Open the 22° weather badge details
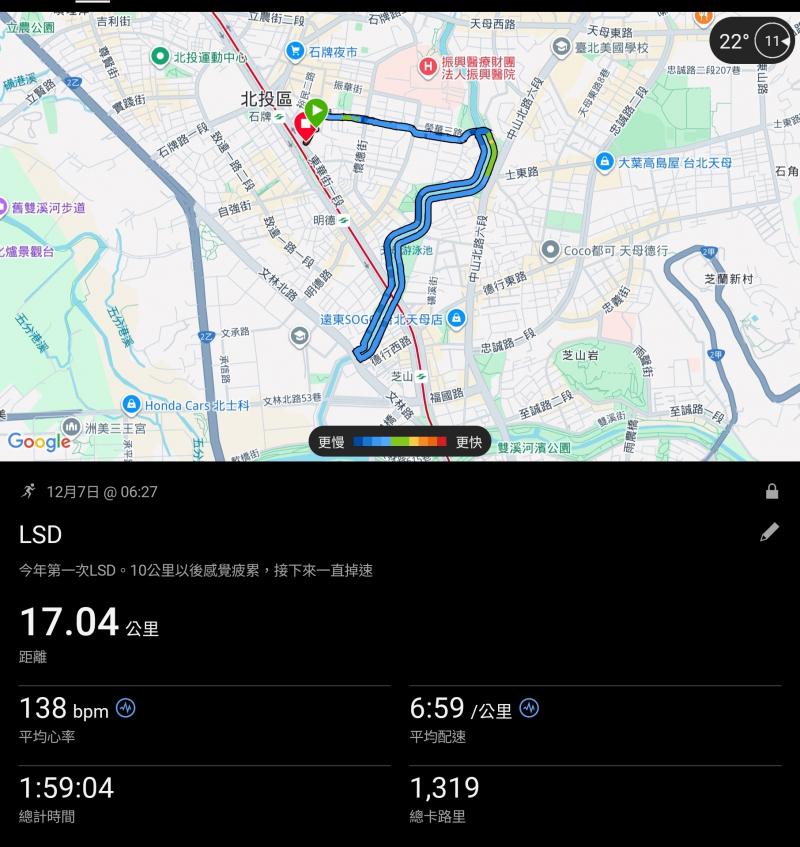 (x=752, y=41)
